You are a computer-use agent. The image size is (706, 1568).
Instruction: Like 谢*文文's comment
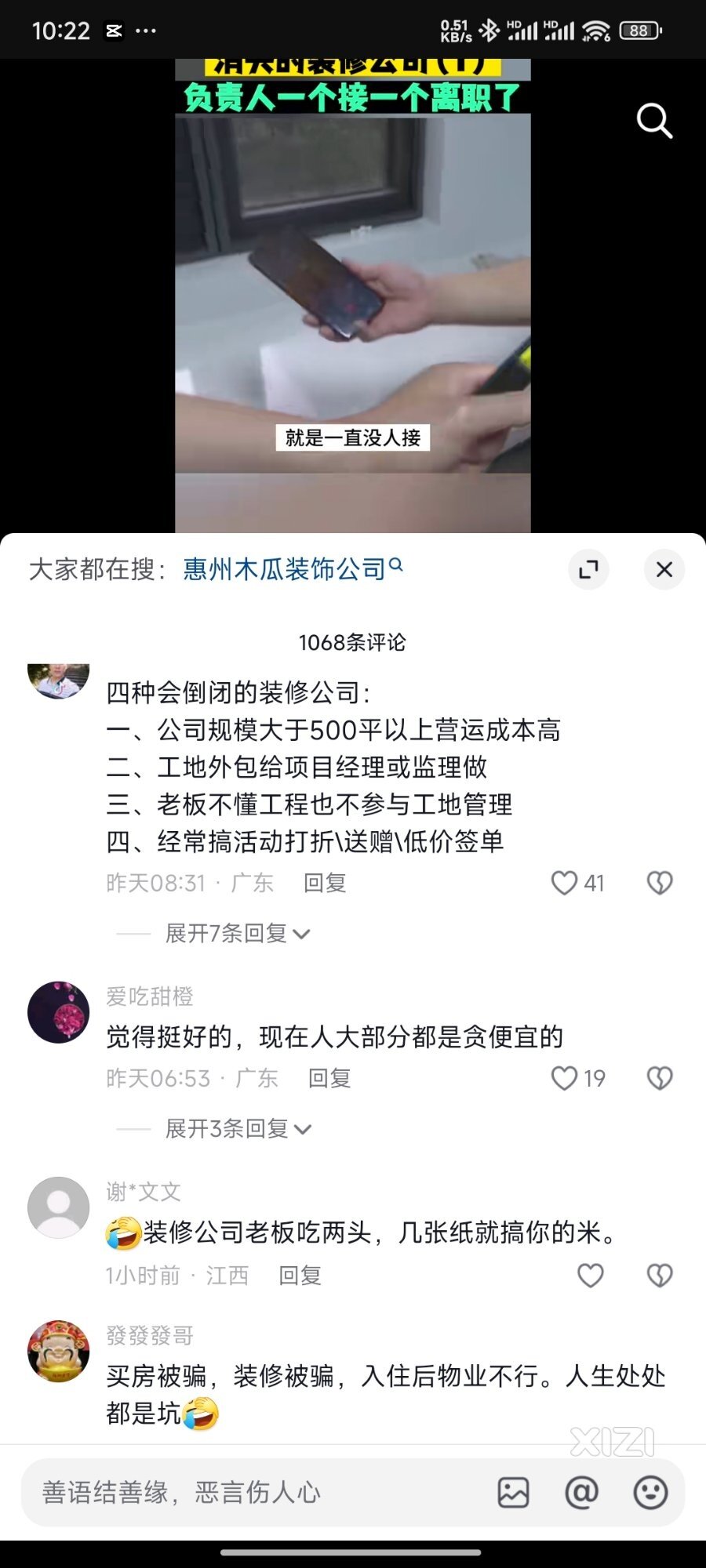pyautogui.click(x=590, y=1276)
